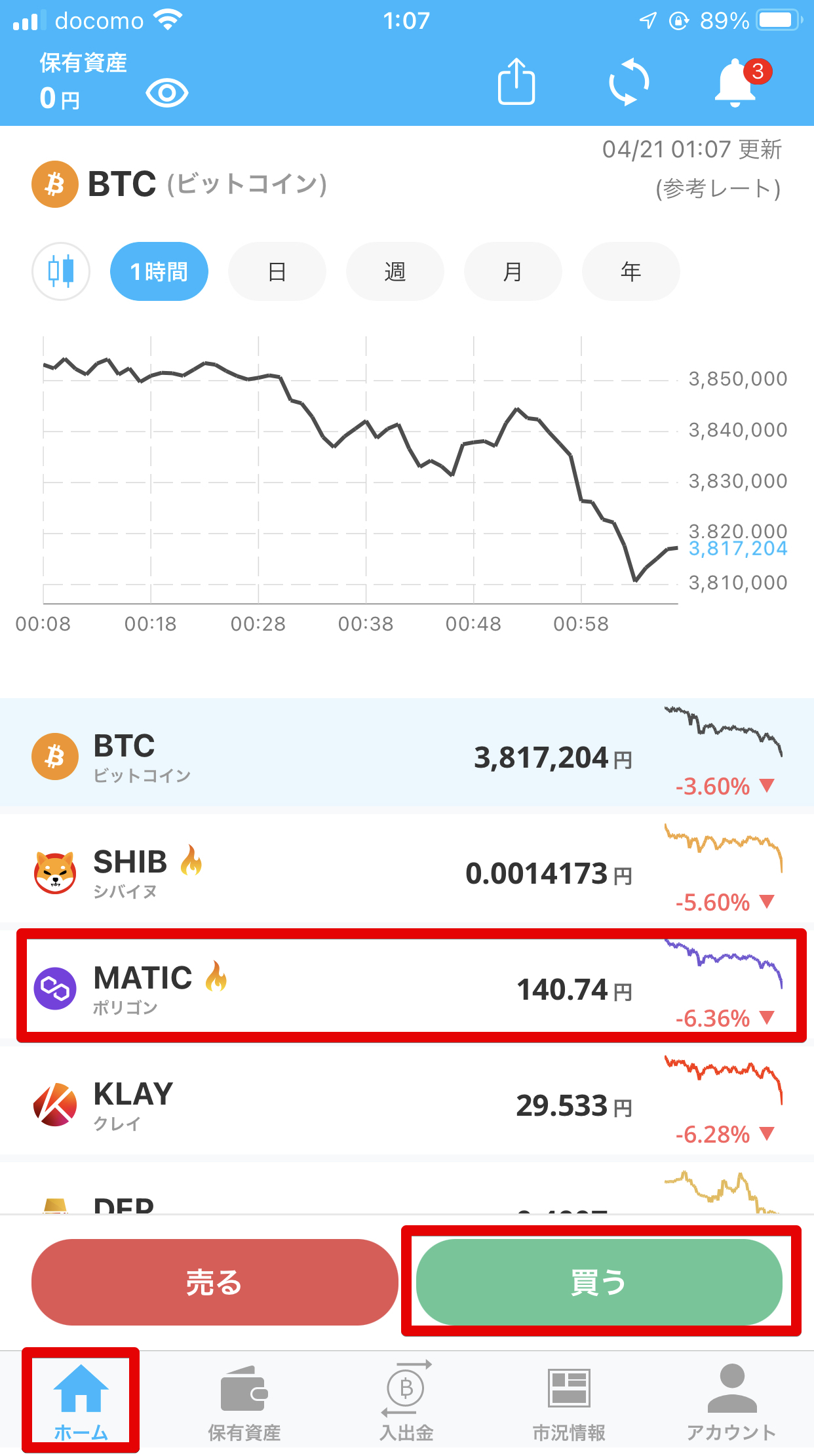The width and height of the screenshot is (814, 1456).
Task: Select the 1時間 chart range
Action: 159,271
